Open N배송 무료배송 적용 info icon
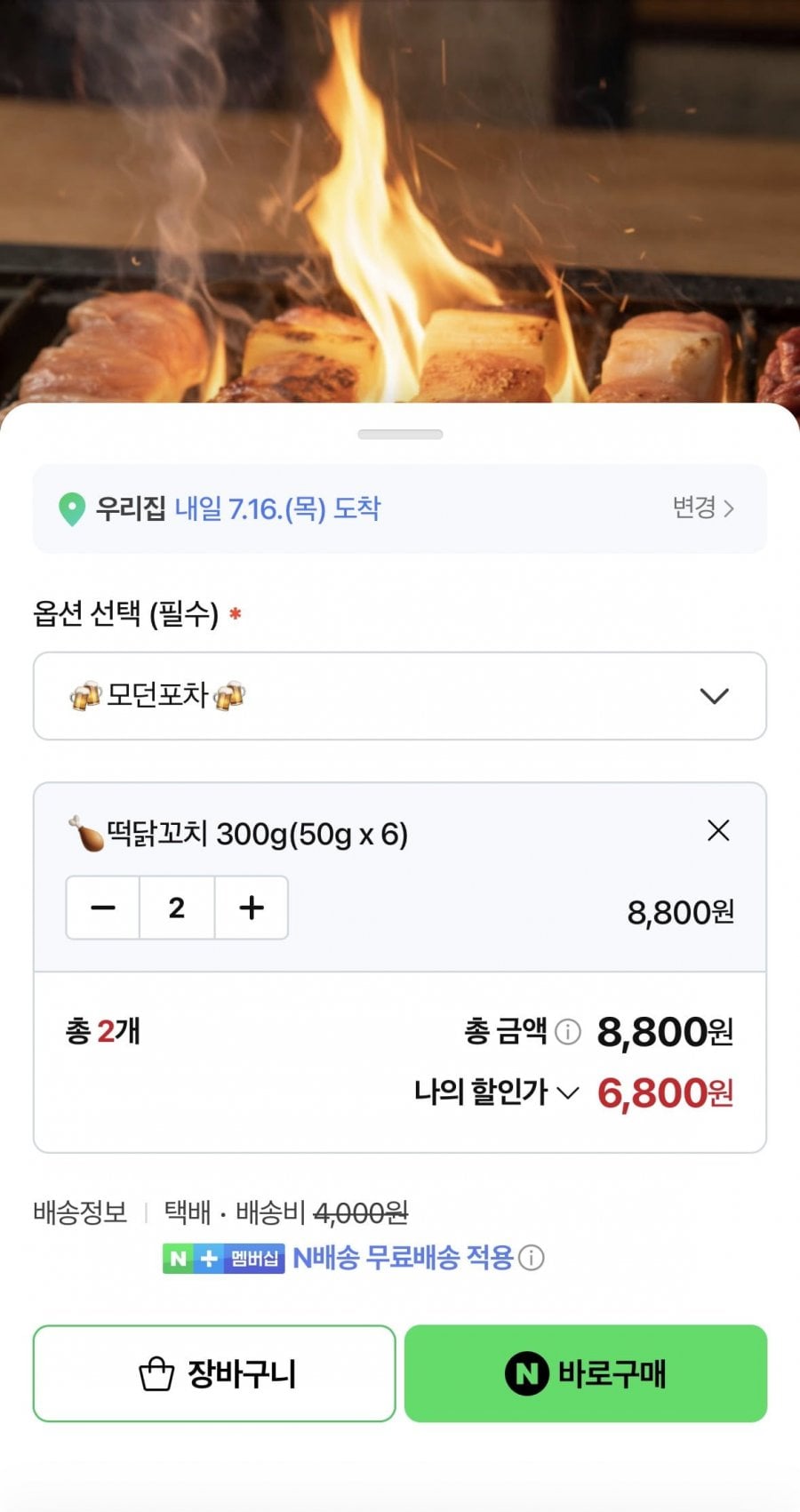This screenshot has width=800, height=1512. click(532, 1258)
